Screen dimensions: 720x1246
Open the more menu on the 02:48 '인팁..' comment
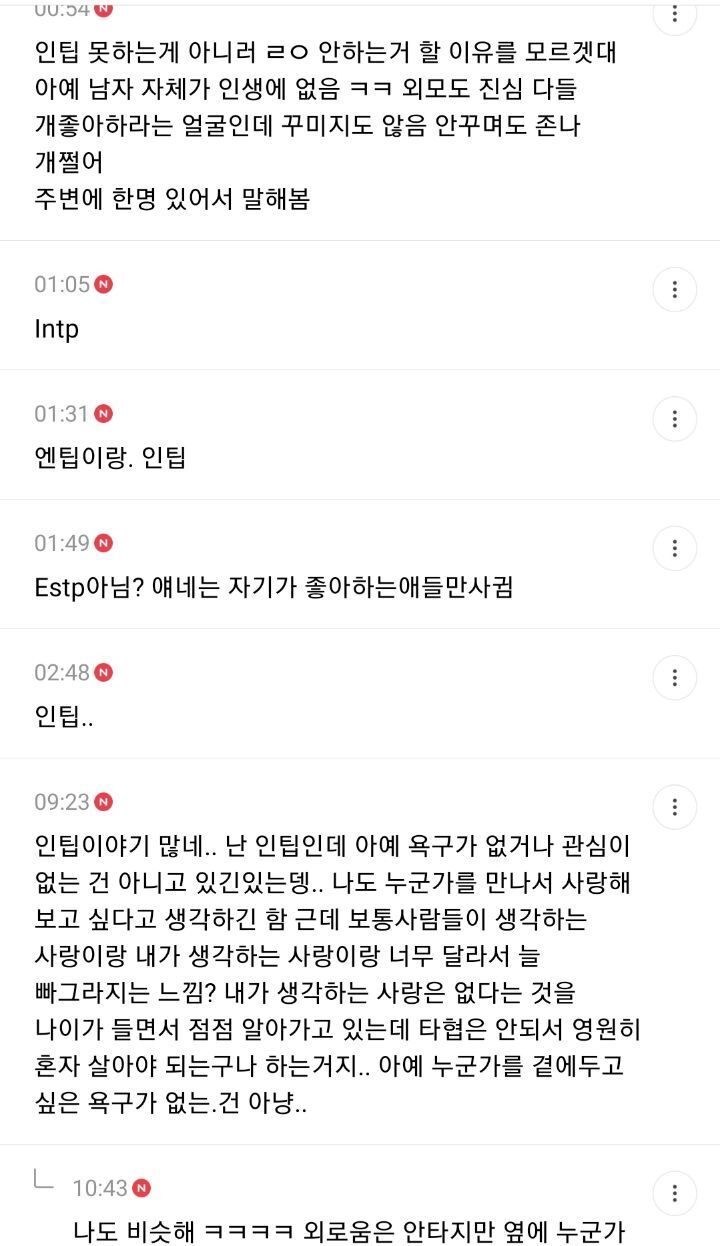pyautogui.click(x=675, y=678)
